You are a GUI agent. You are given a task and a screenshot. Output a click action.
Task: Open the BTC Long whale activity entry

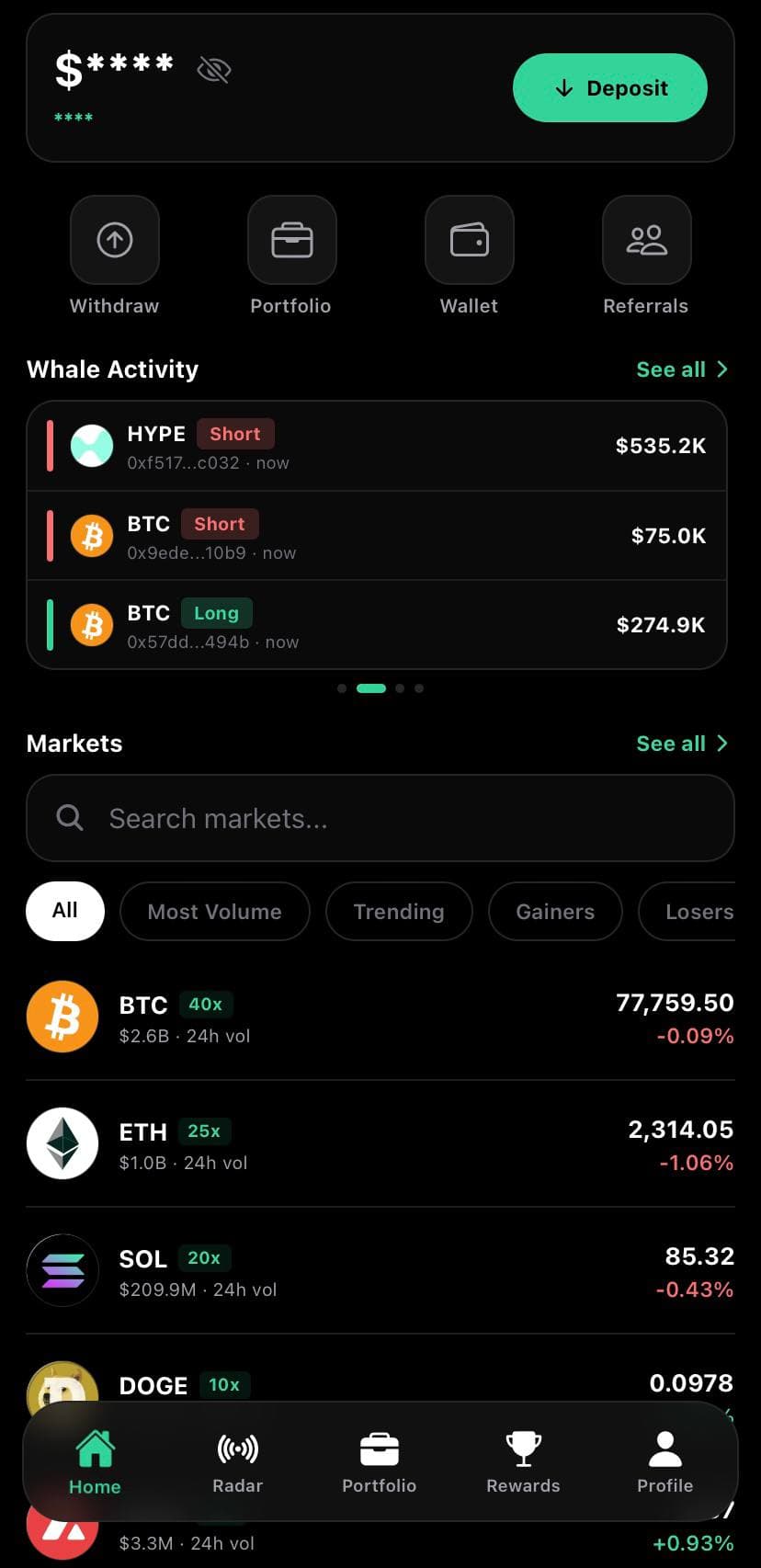[x=380, y=625]
